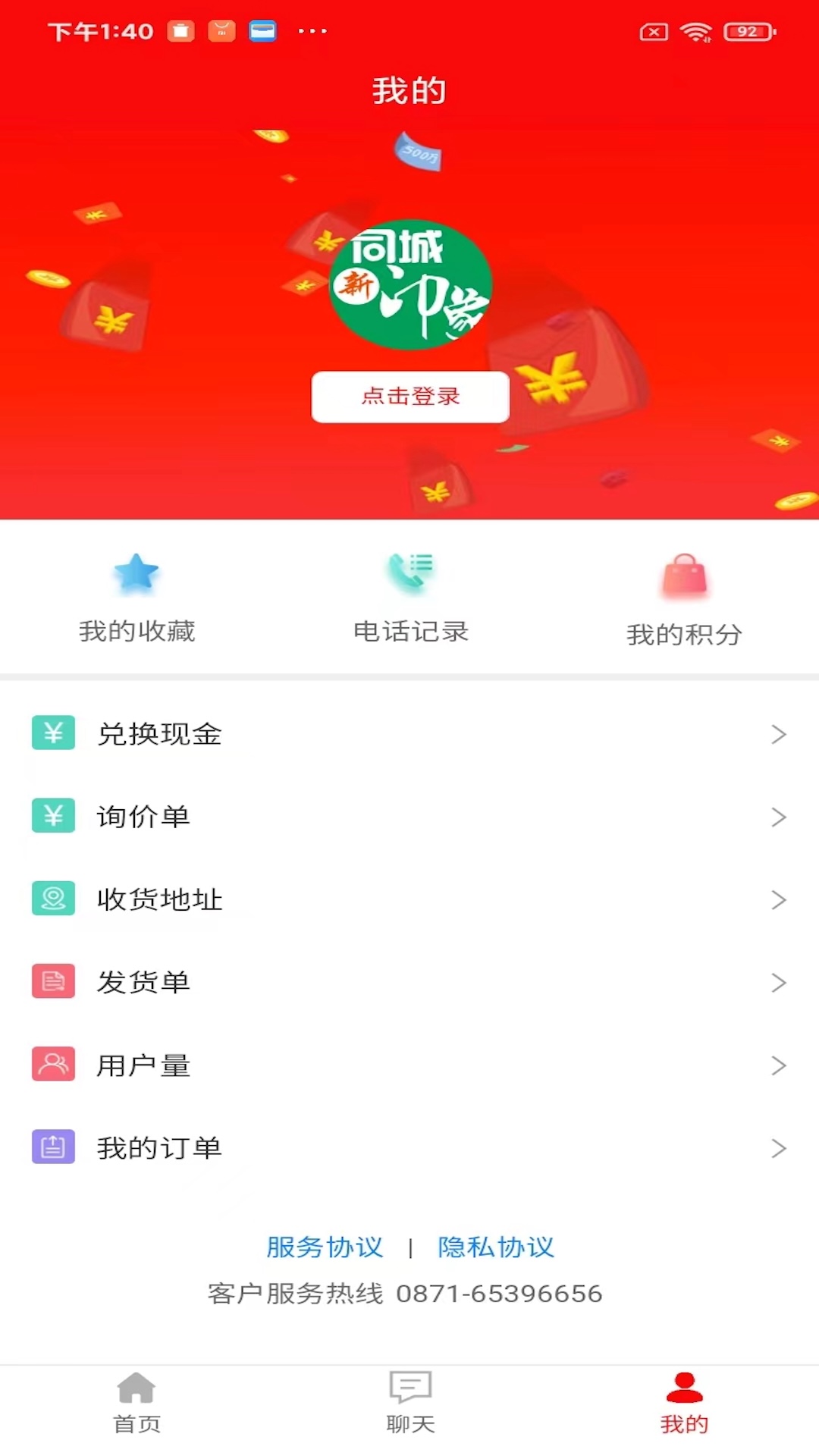Click the 用户量 people icon

click(52, 1065)
